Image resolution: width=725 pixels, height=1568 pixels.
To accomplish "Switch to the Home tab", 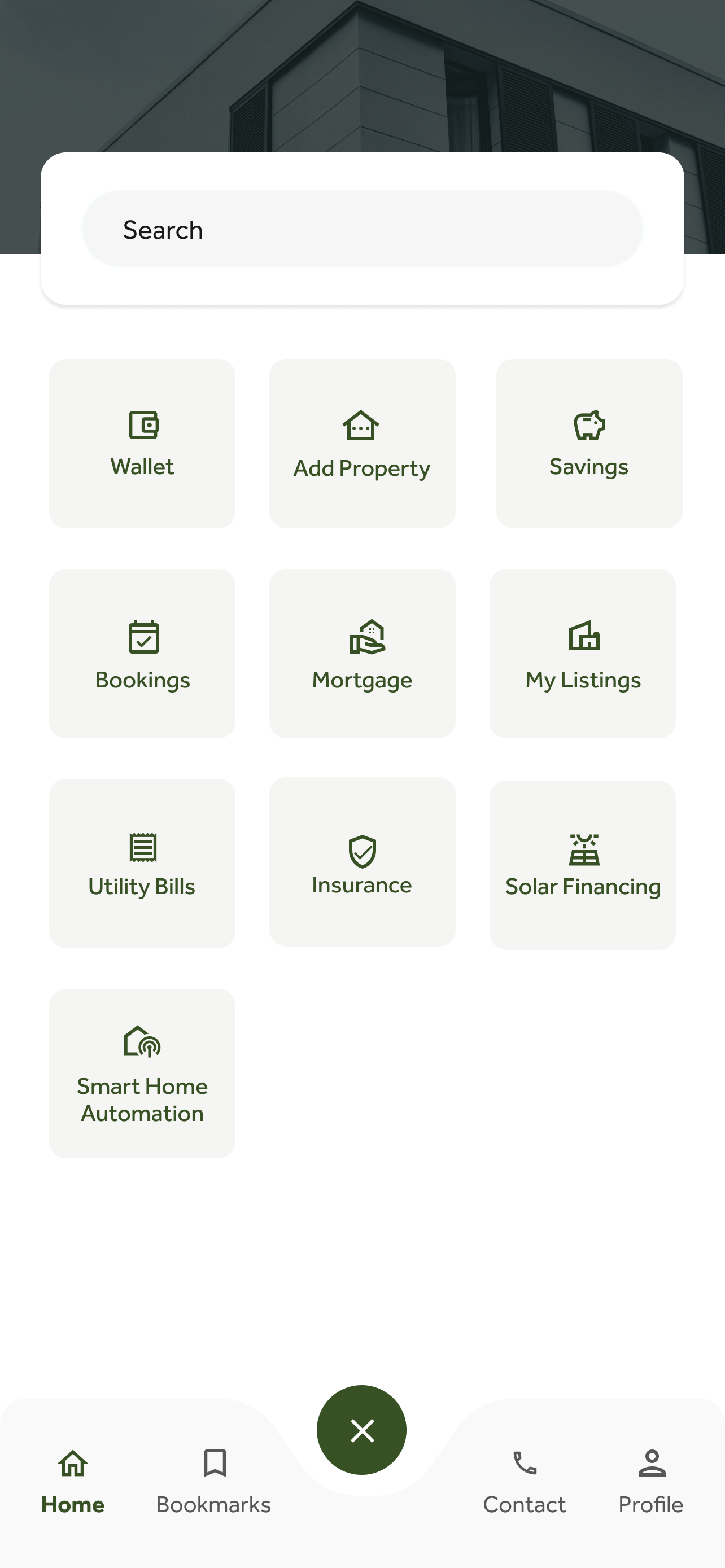I will tap(72, 1482).
